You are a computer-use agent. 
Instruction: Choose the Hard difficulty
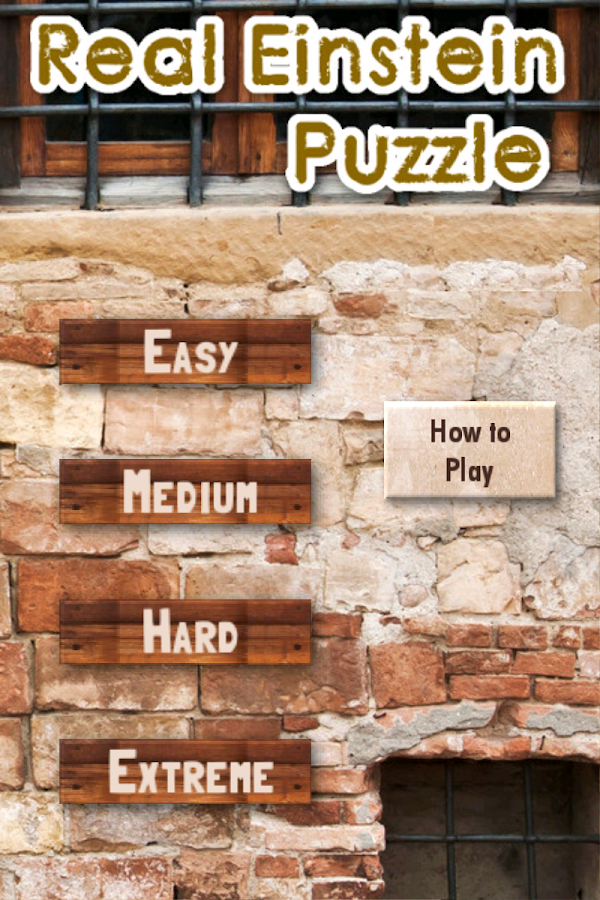(x=185, y=632)
